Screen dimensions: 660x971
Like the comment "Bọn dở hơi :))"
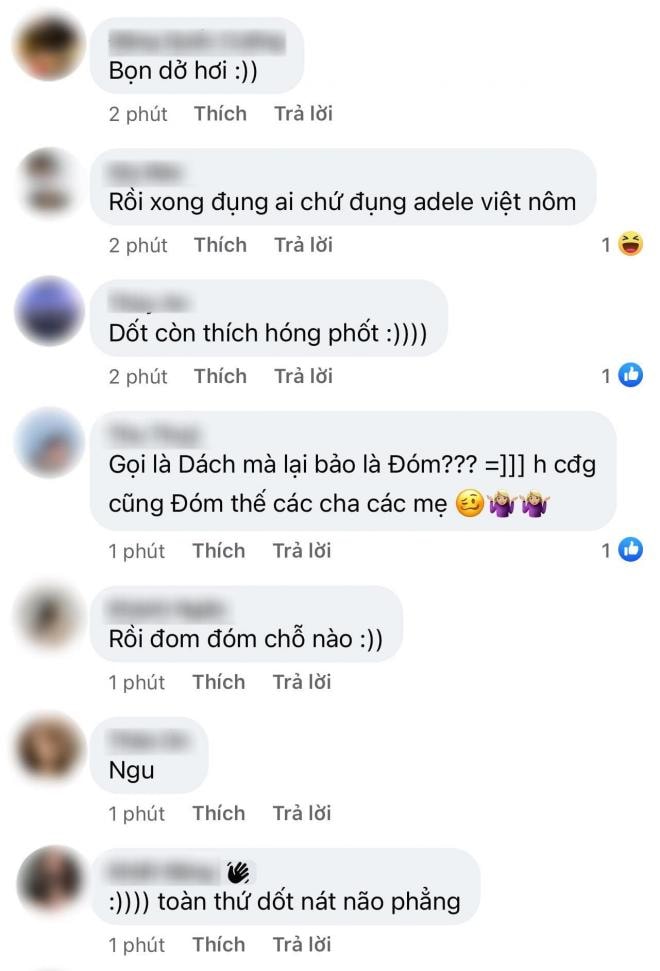click(220, 114)
